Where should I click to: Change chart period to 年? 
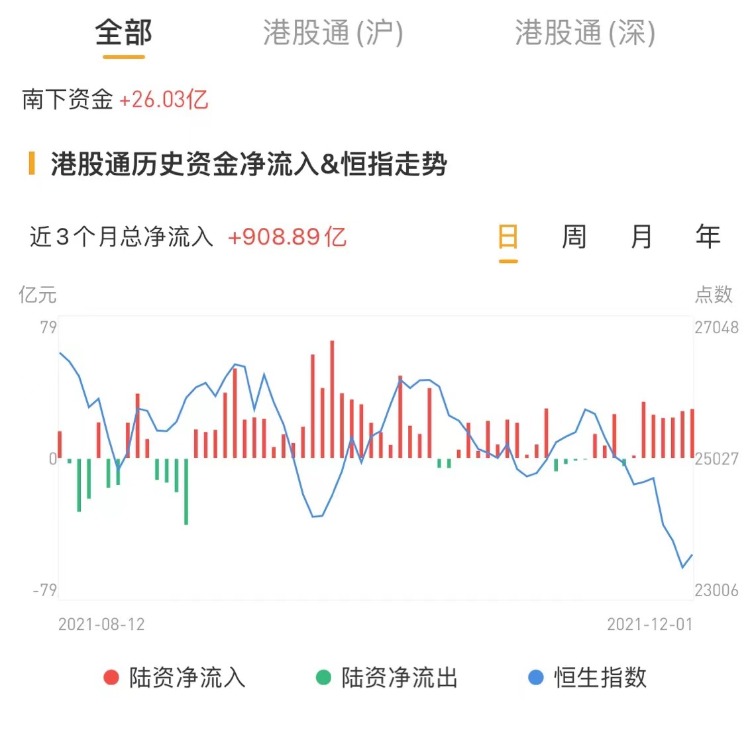pos(708,237)
